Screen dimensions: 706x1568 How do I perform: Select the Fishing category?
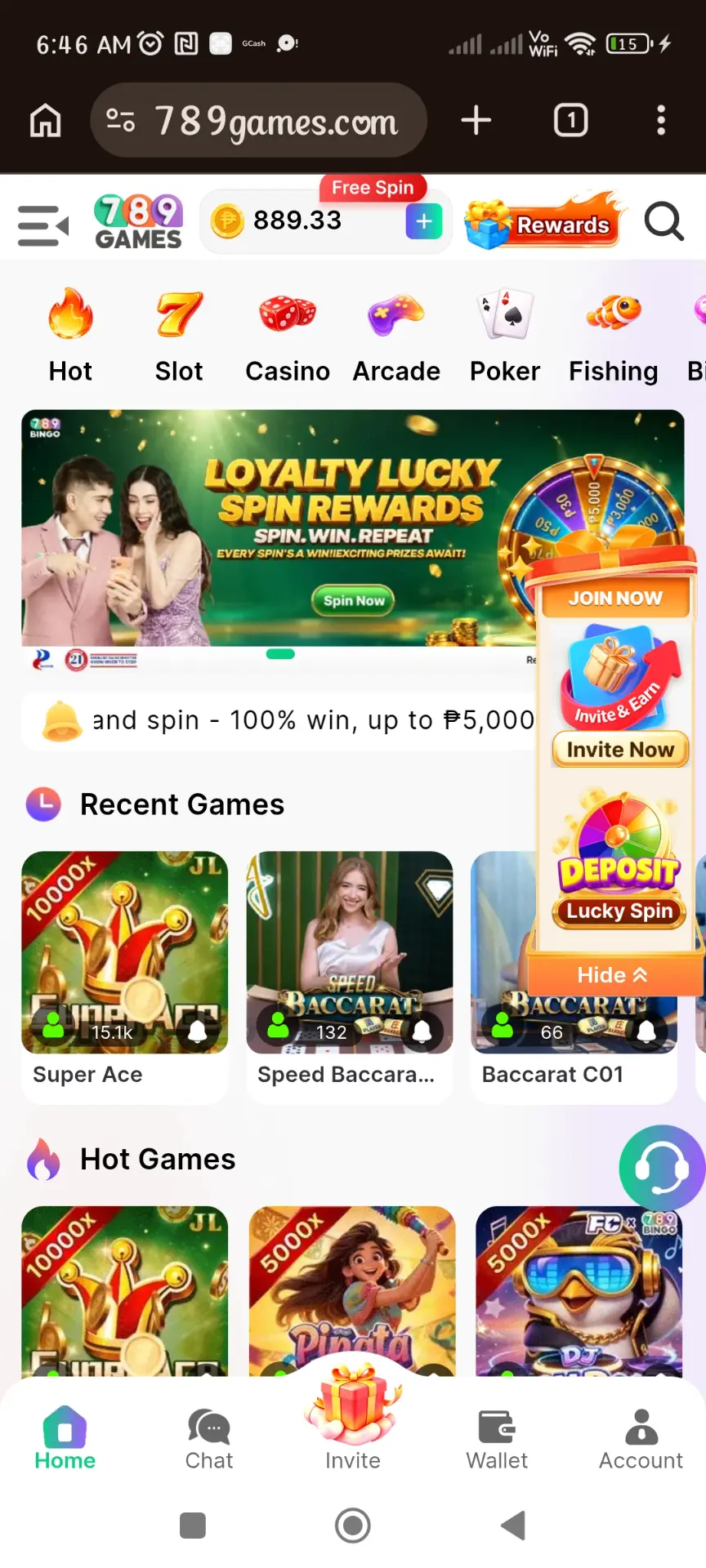613,336
